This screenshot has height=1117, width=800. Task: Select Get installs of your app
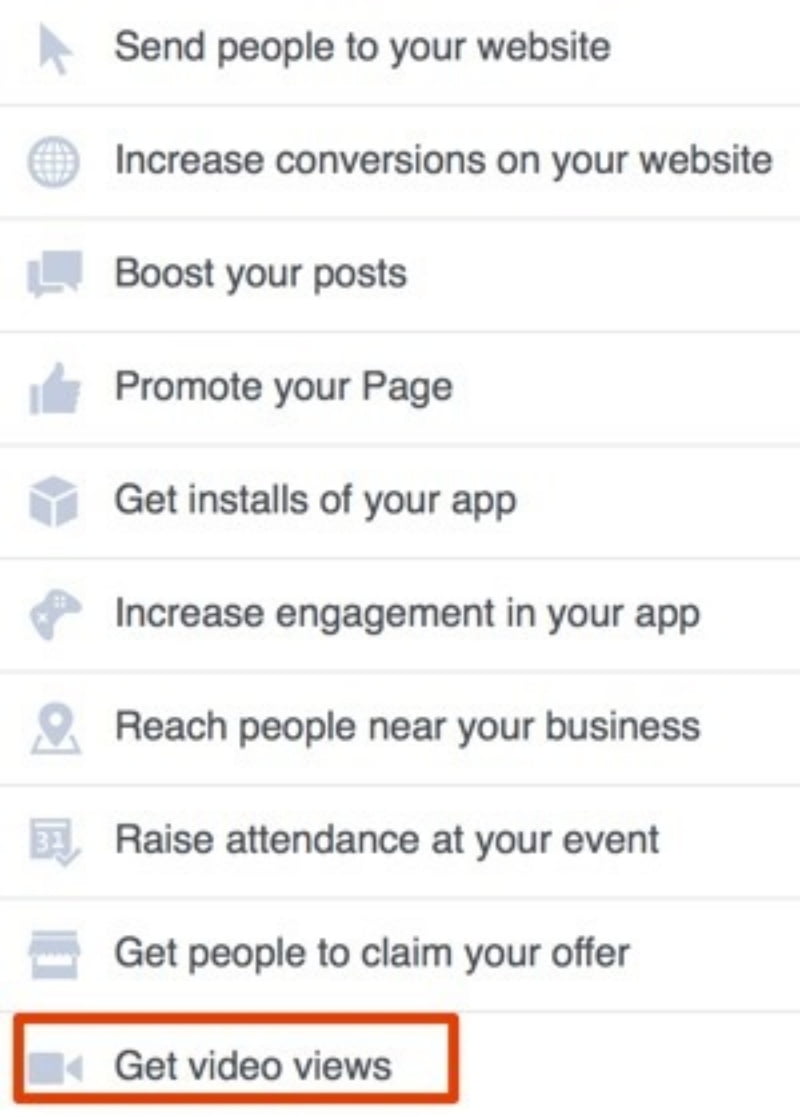[315, 500]
